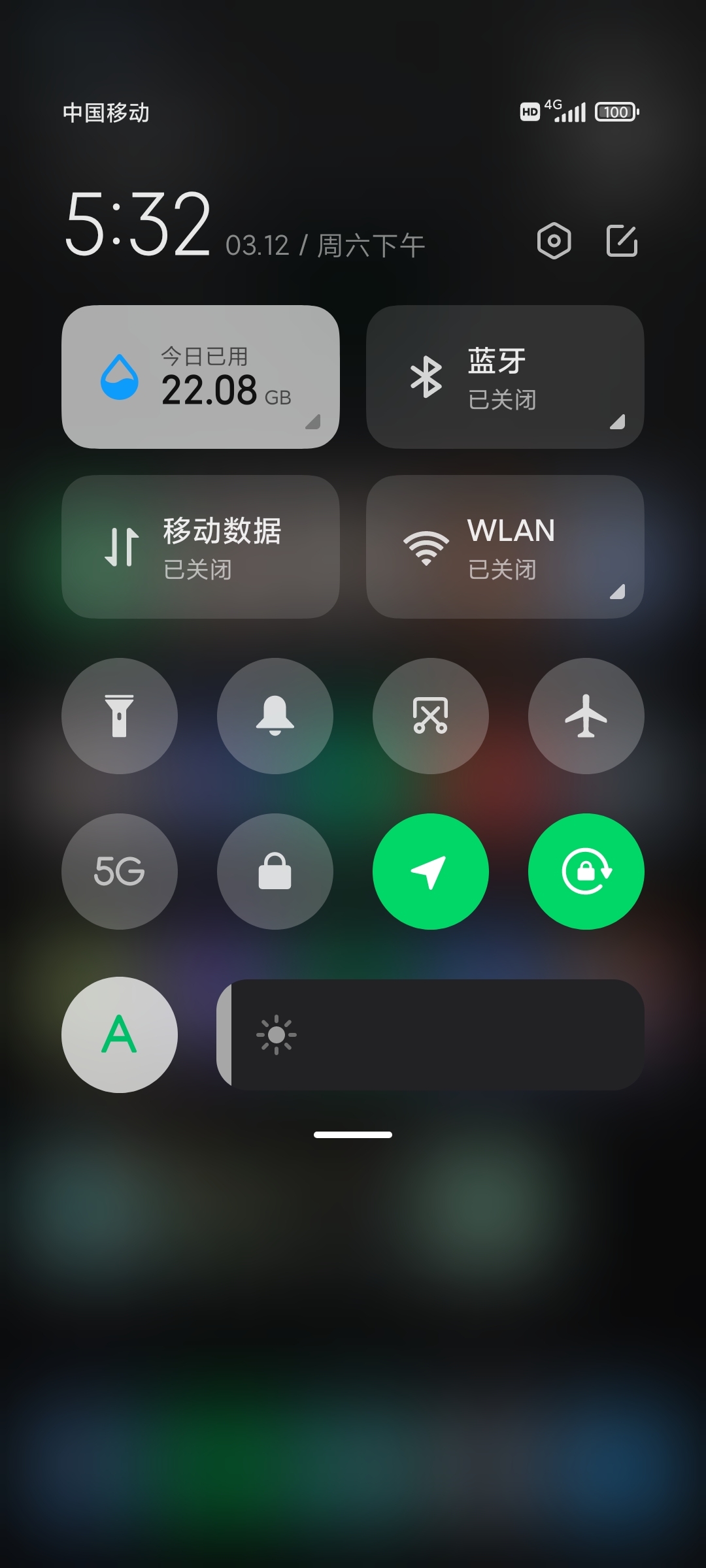This screenshot has width=706, height=1568.
Task: Disable location services arrow toggle
Action: pyautogui.click(x=431, y=872)
